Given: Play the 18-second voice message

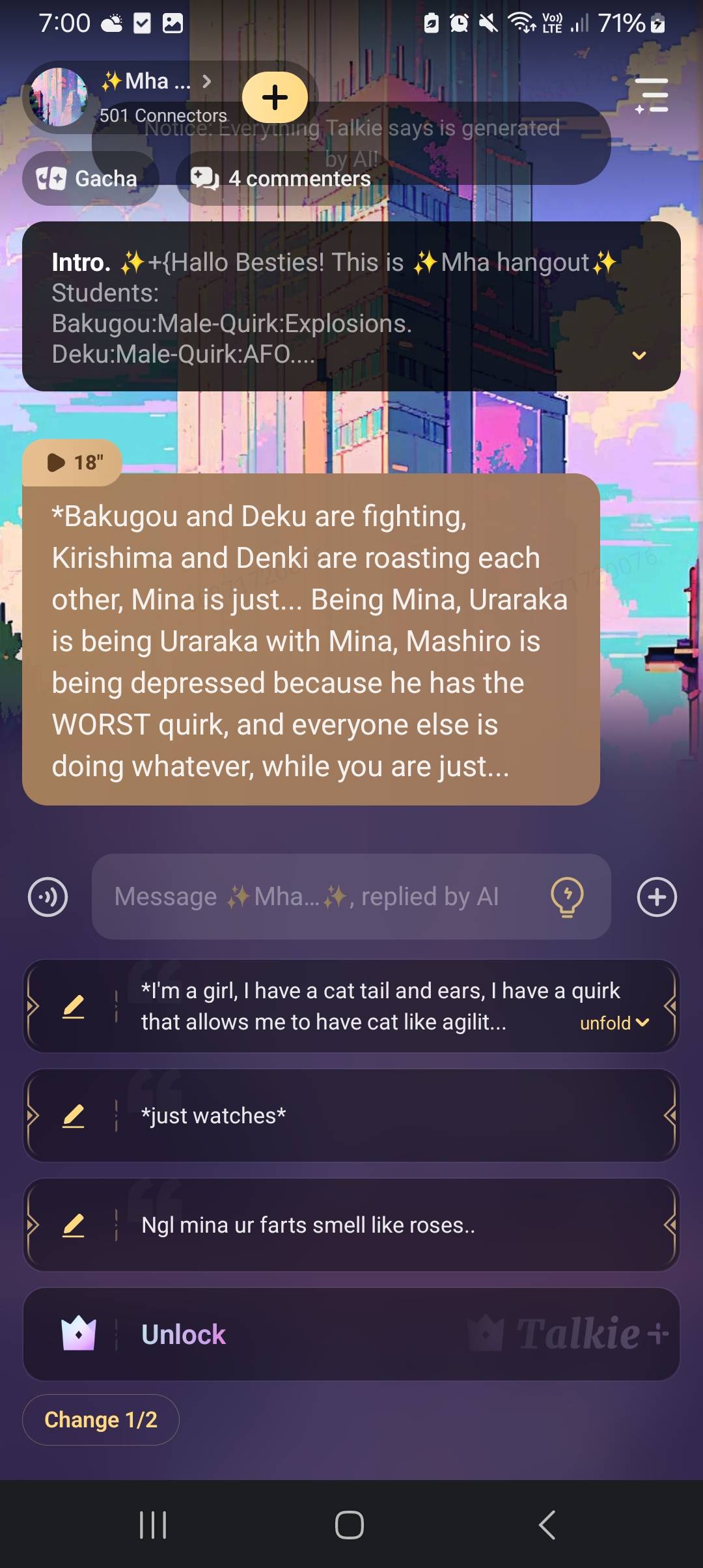Looking at the screenshot, I should 73,462.
